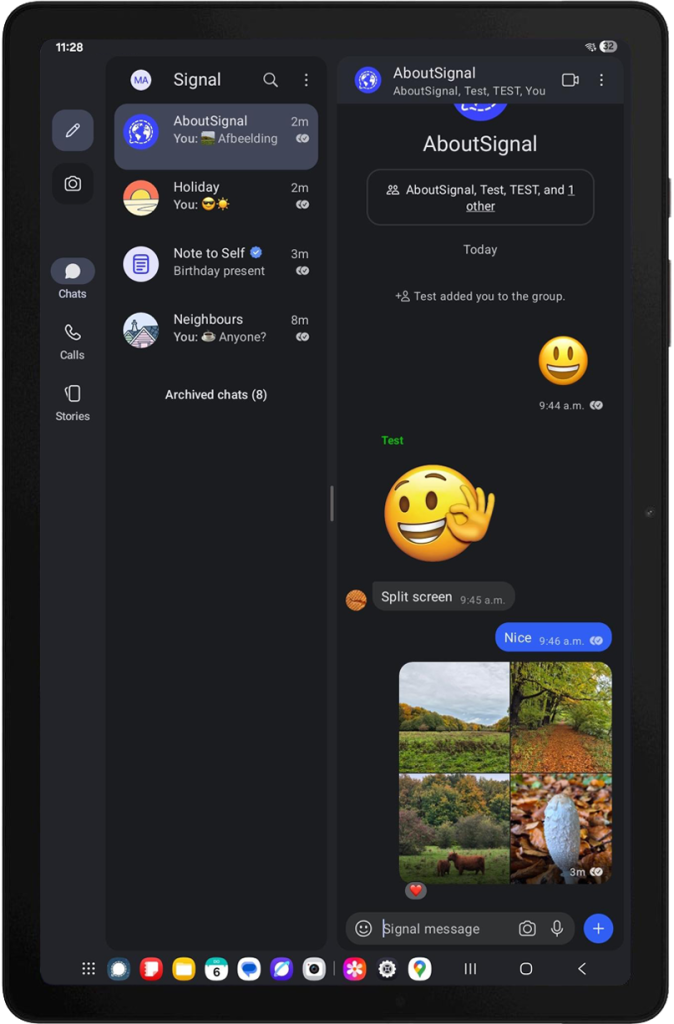Viewport: 674px width, 1024px height.
Task: Open the conversation overflow menu
Action: coord(601,80)
